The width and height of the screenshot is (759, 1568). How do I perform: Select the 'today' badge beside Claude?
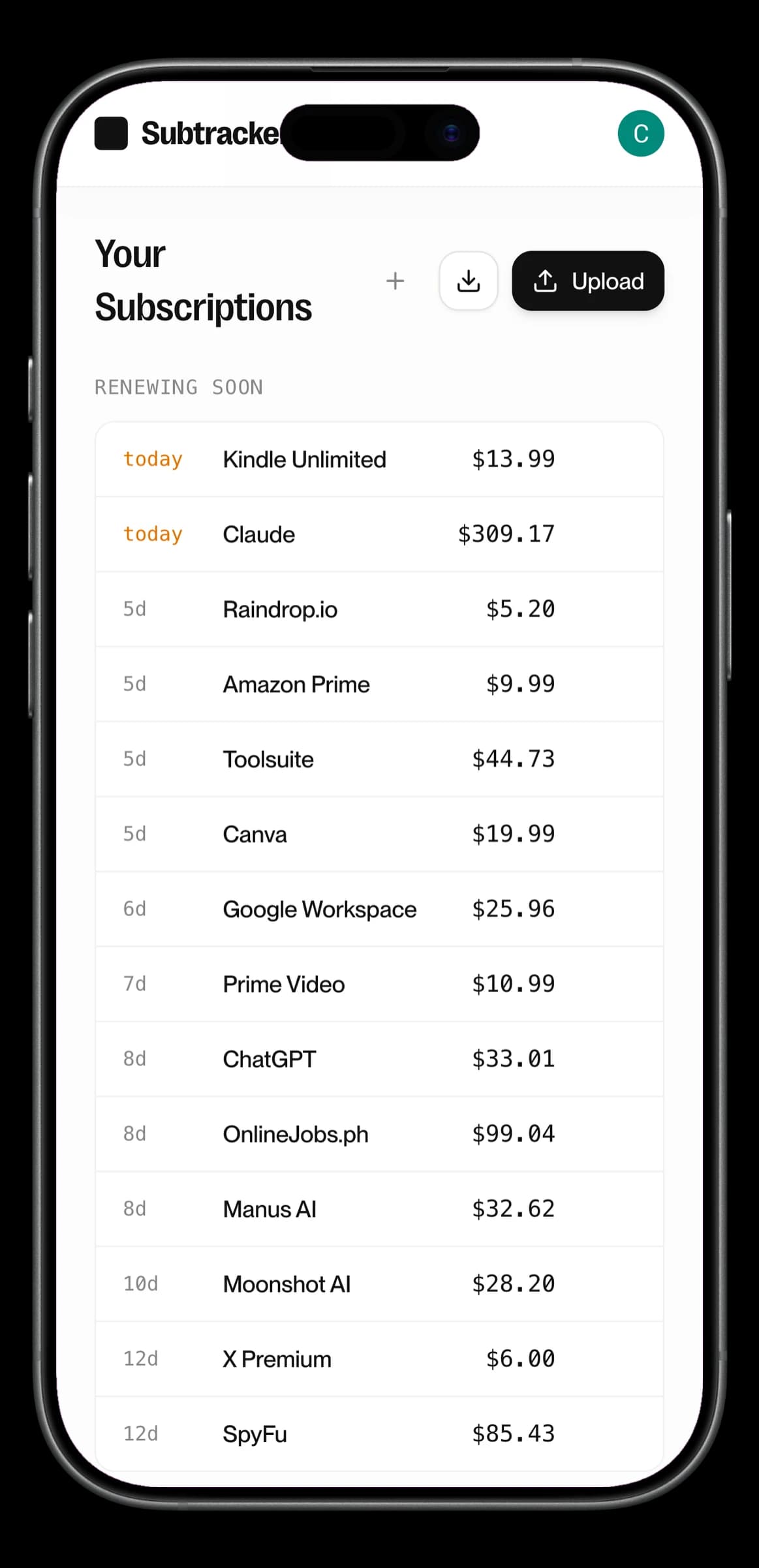(152, 534)
